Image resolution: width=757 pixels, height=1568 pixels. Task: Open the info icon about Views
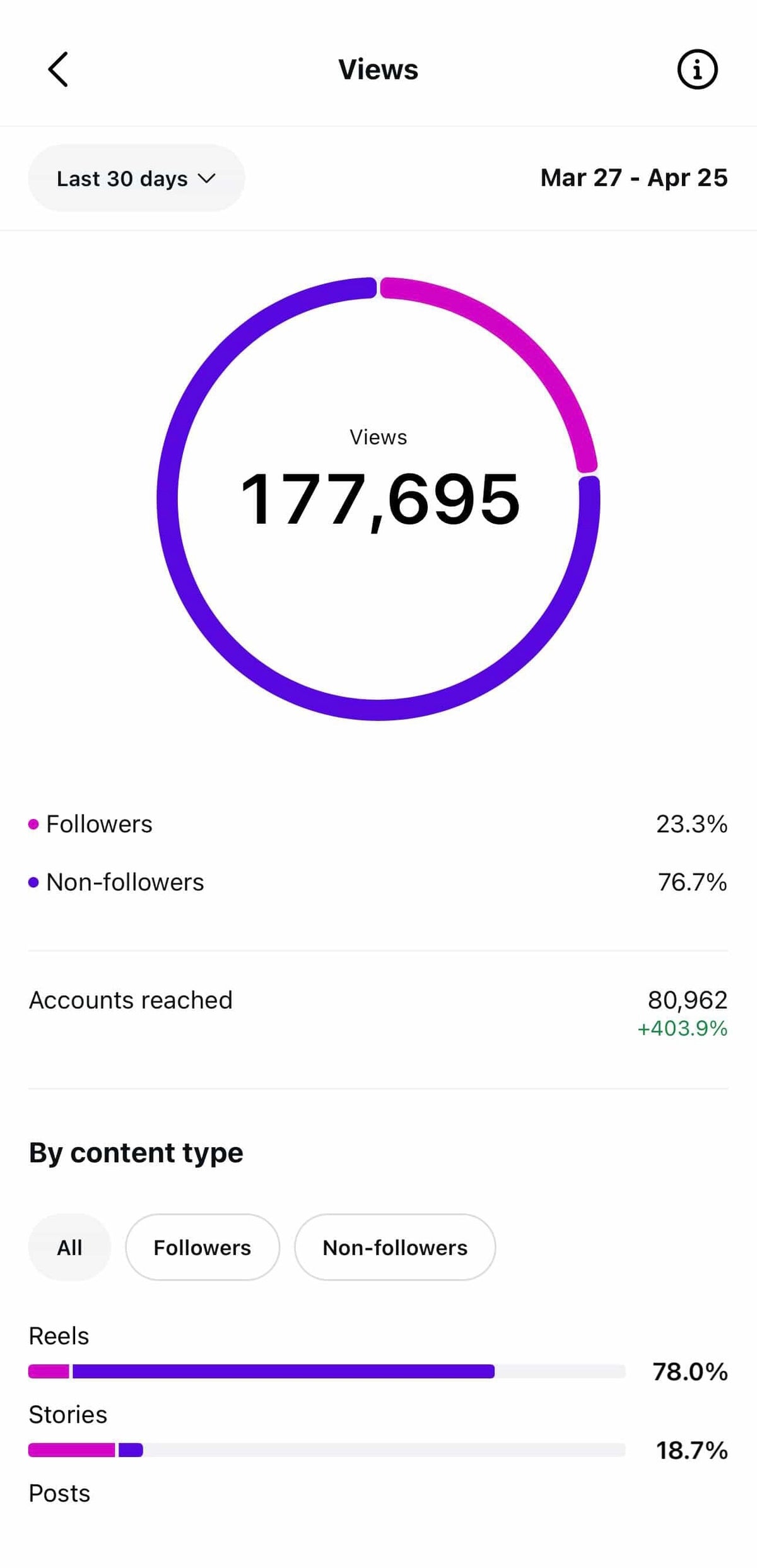[x=697, y=69]
